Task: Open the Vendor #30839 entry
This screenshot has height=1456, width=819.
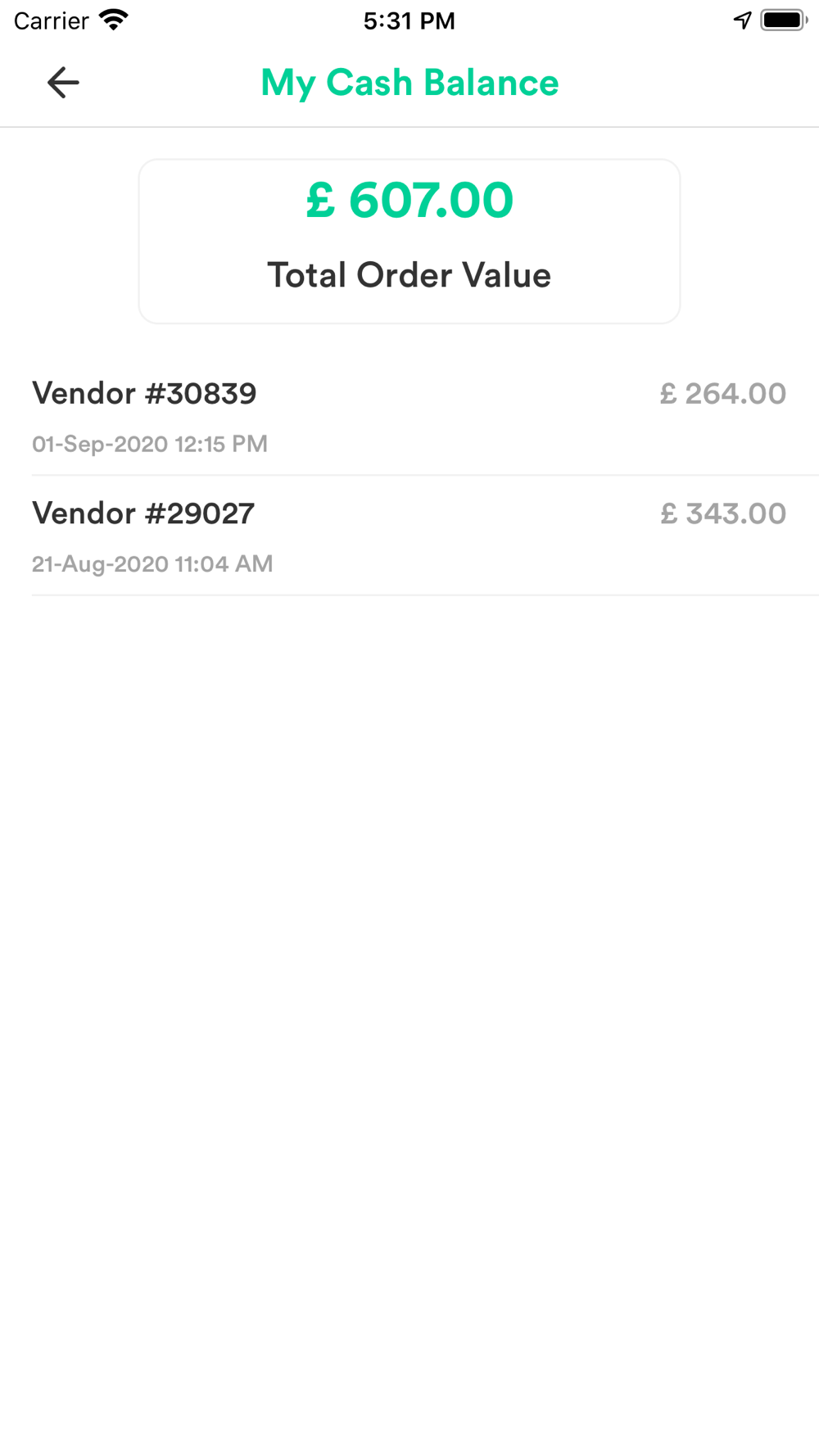Action: [409, 416]
